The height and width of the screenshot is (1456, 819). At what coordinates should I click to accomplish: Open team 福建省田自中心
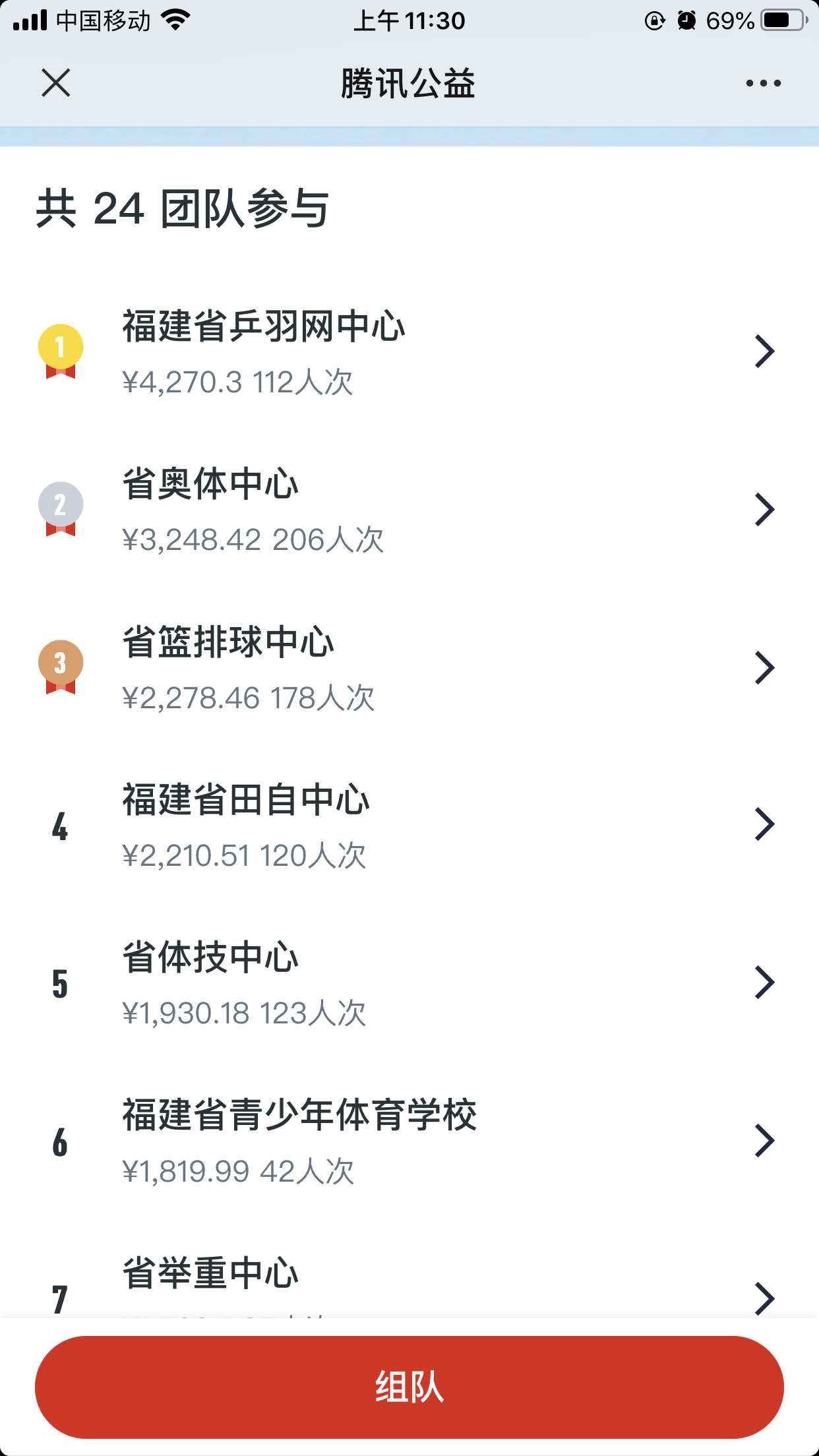click(x=409, y=825)
